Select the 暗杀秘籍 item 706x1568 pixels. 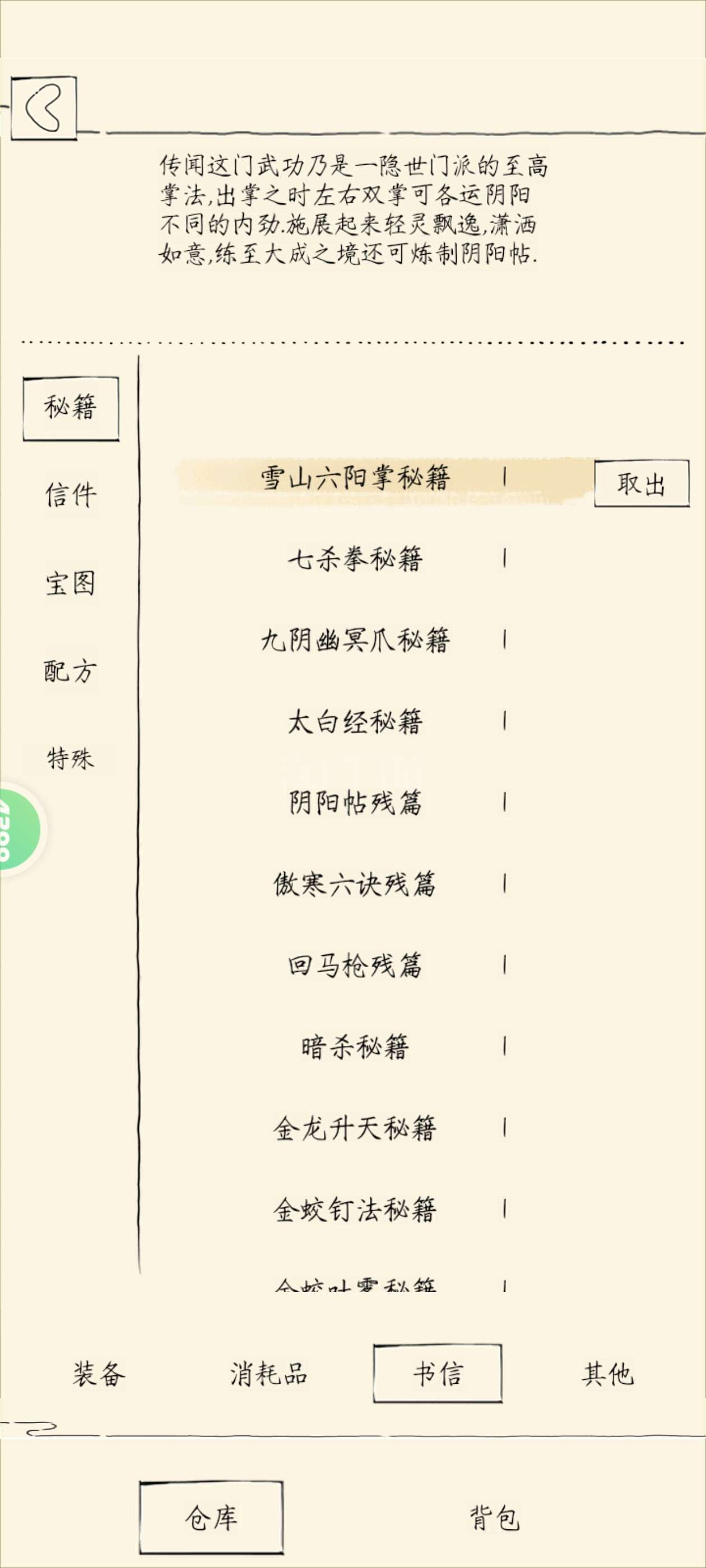[355, 1047]
